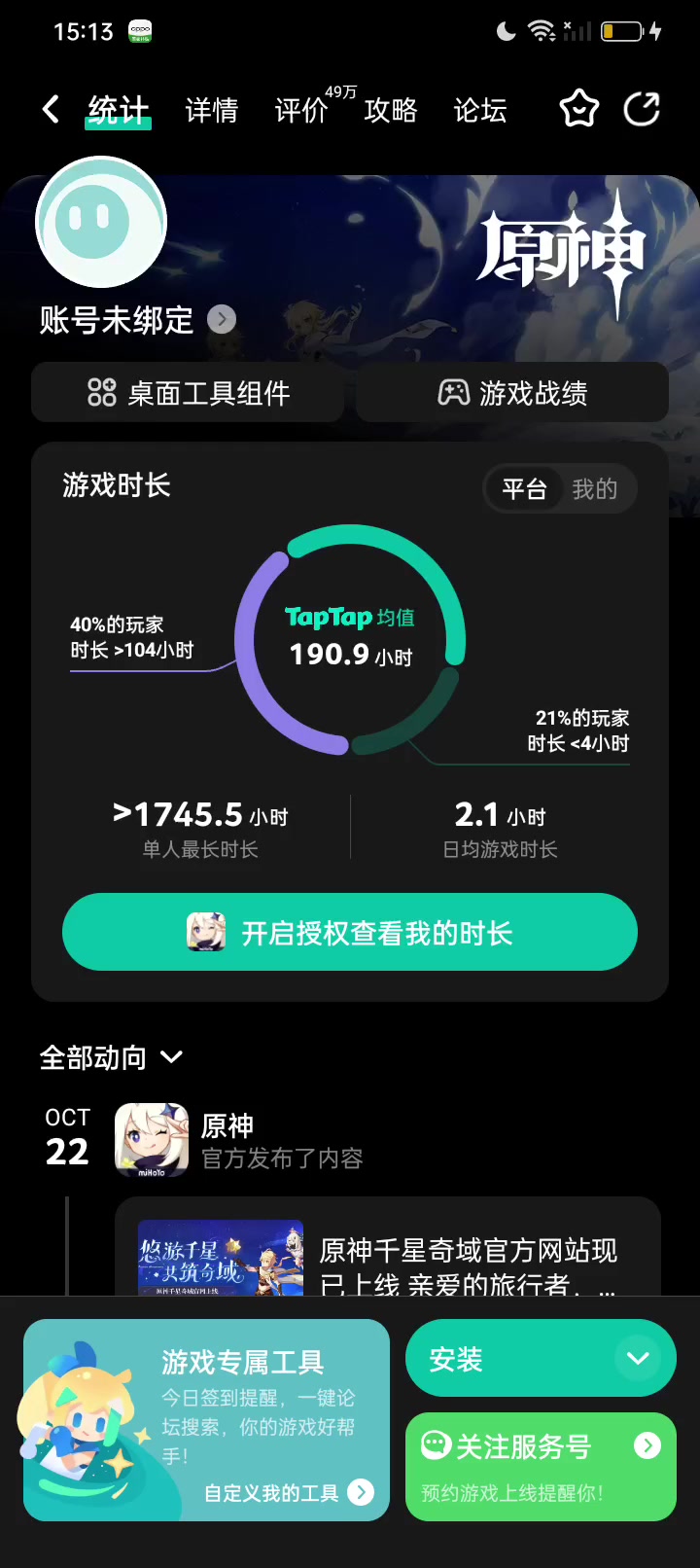Switch to the 详情 tab
The height and width of the screenshot is (1568, 700).
click(212, 111)
